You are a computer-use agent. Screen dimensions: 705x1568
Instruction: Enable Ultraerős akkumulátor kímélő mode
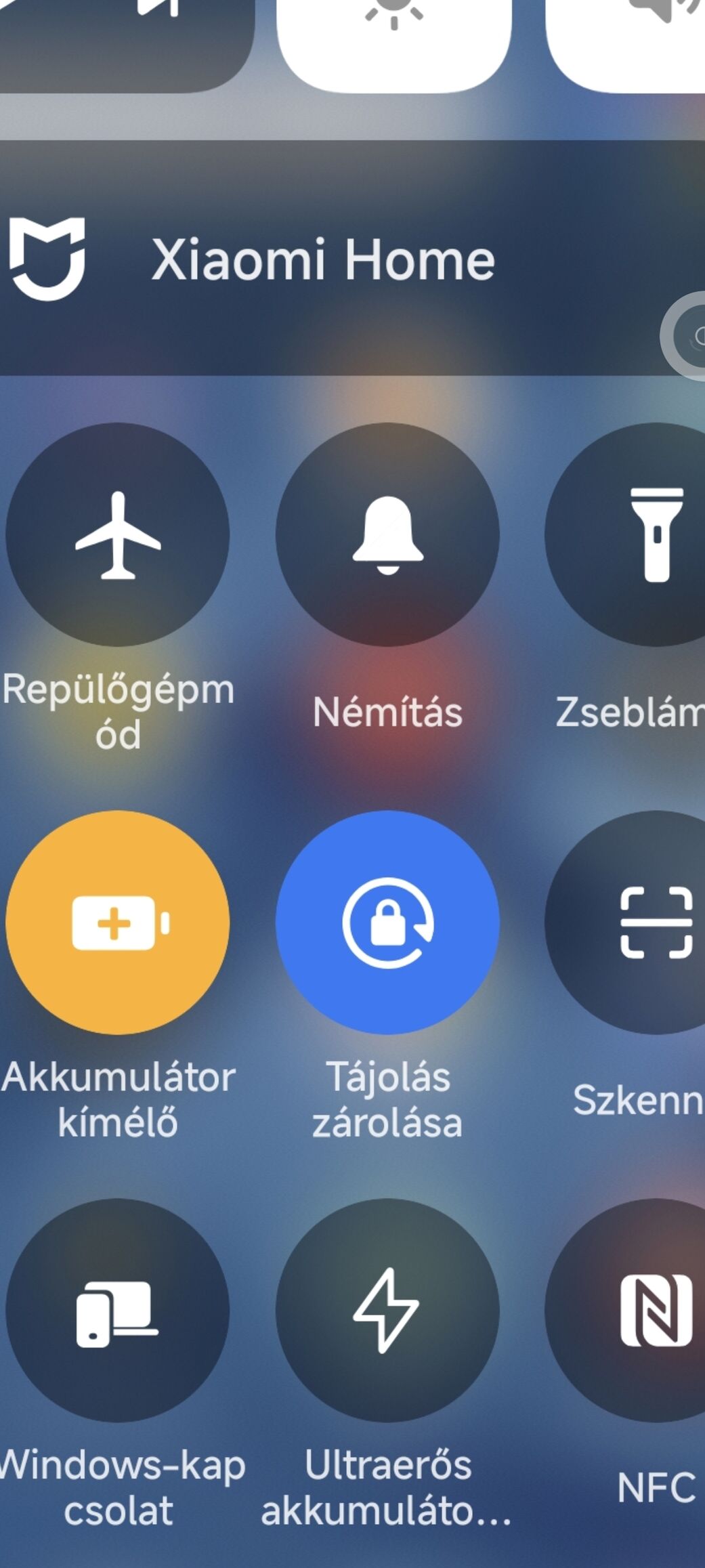[387, 1311]
